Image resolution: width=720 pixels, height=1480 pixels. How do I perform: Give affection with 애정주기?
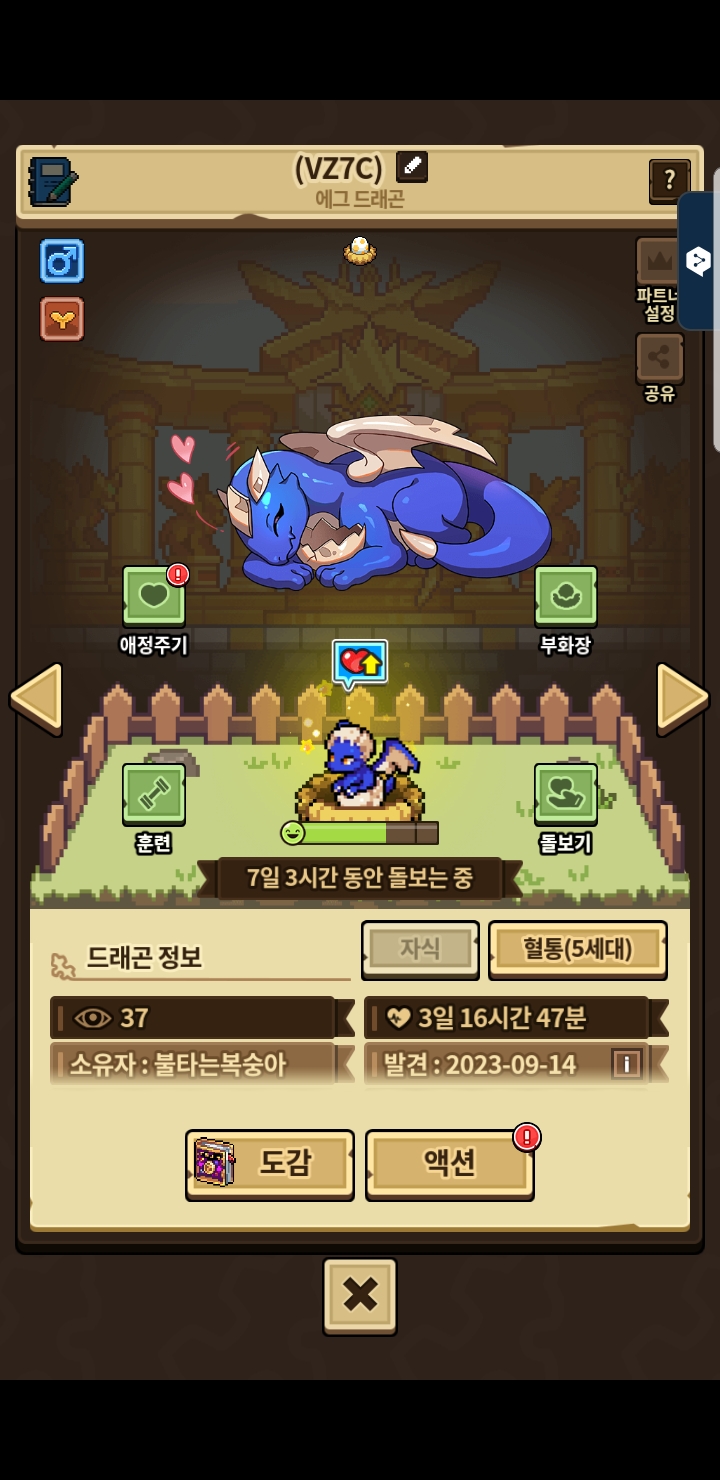tap(153, 597)
